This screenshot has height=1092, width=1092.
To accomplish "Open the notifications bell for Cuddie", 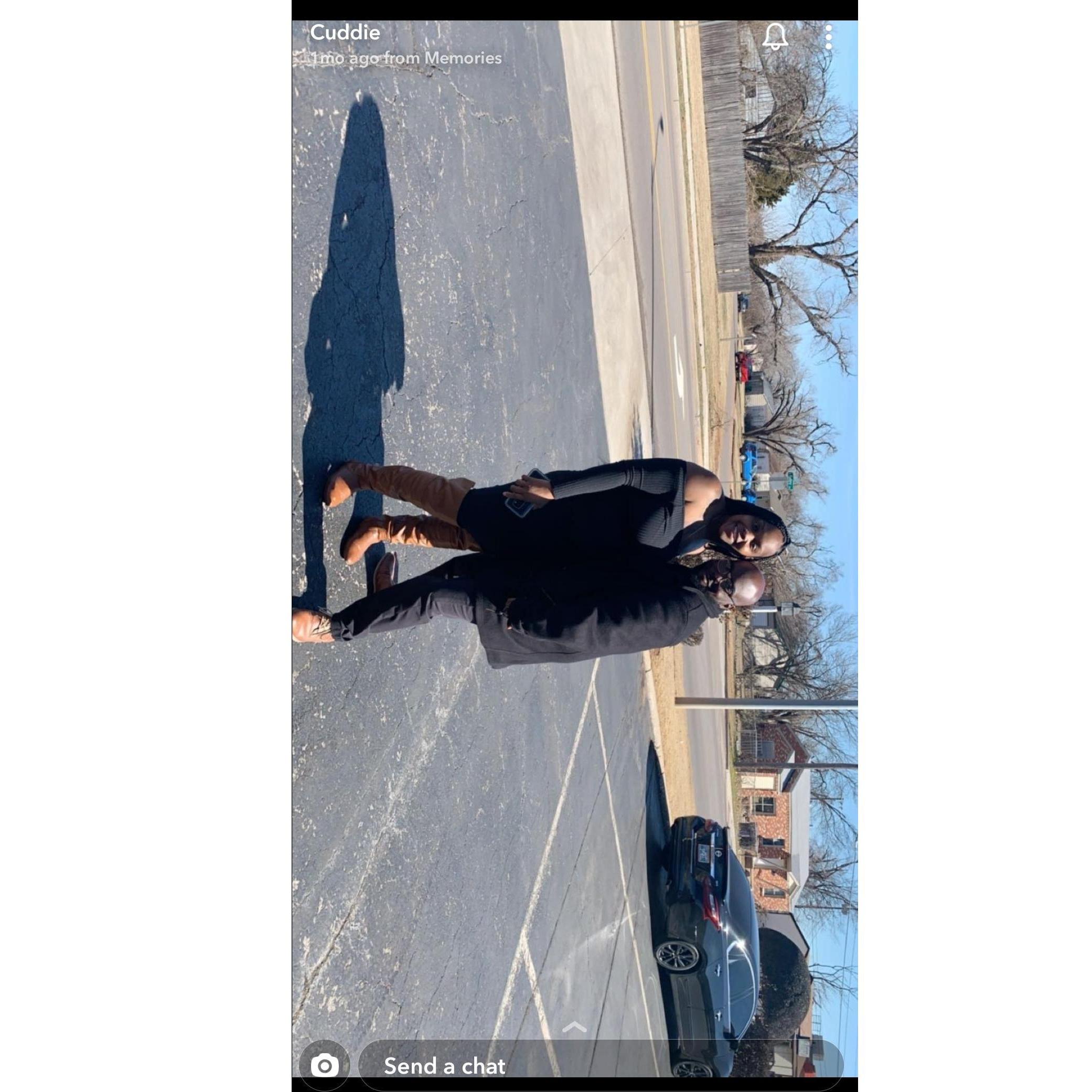I will click(775, 37).
